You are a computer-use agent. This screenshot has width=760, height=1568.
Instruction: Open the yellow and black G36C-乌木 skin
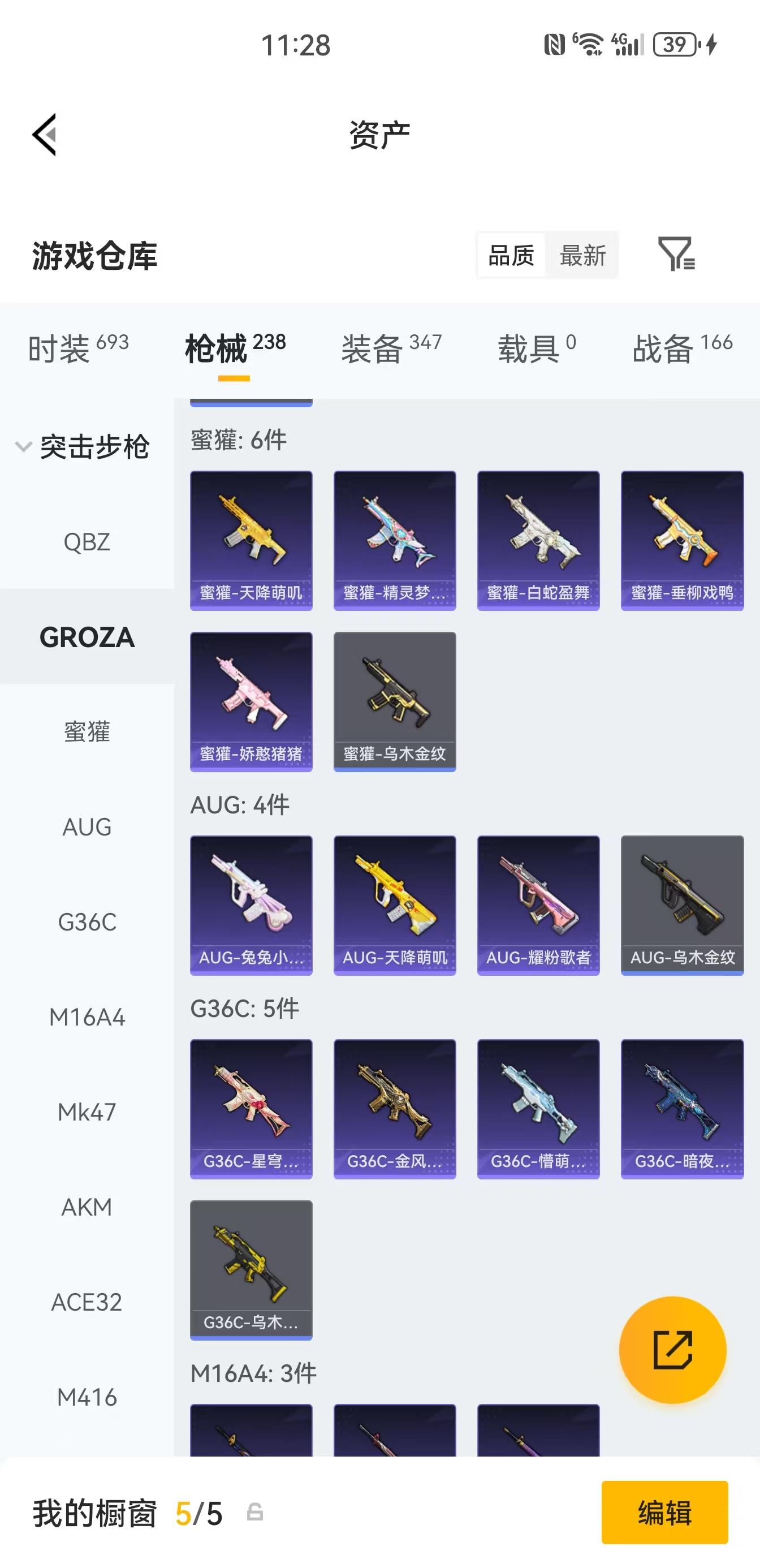251,1270
